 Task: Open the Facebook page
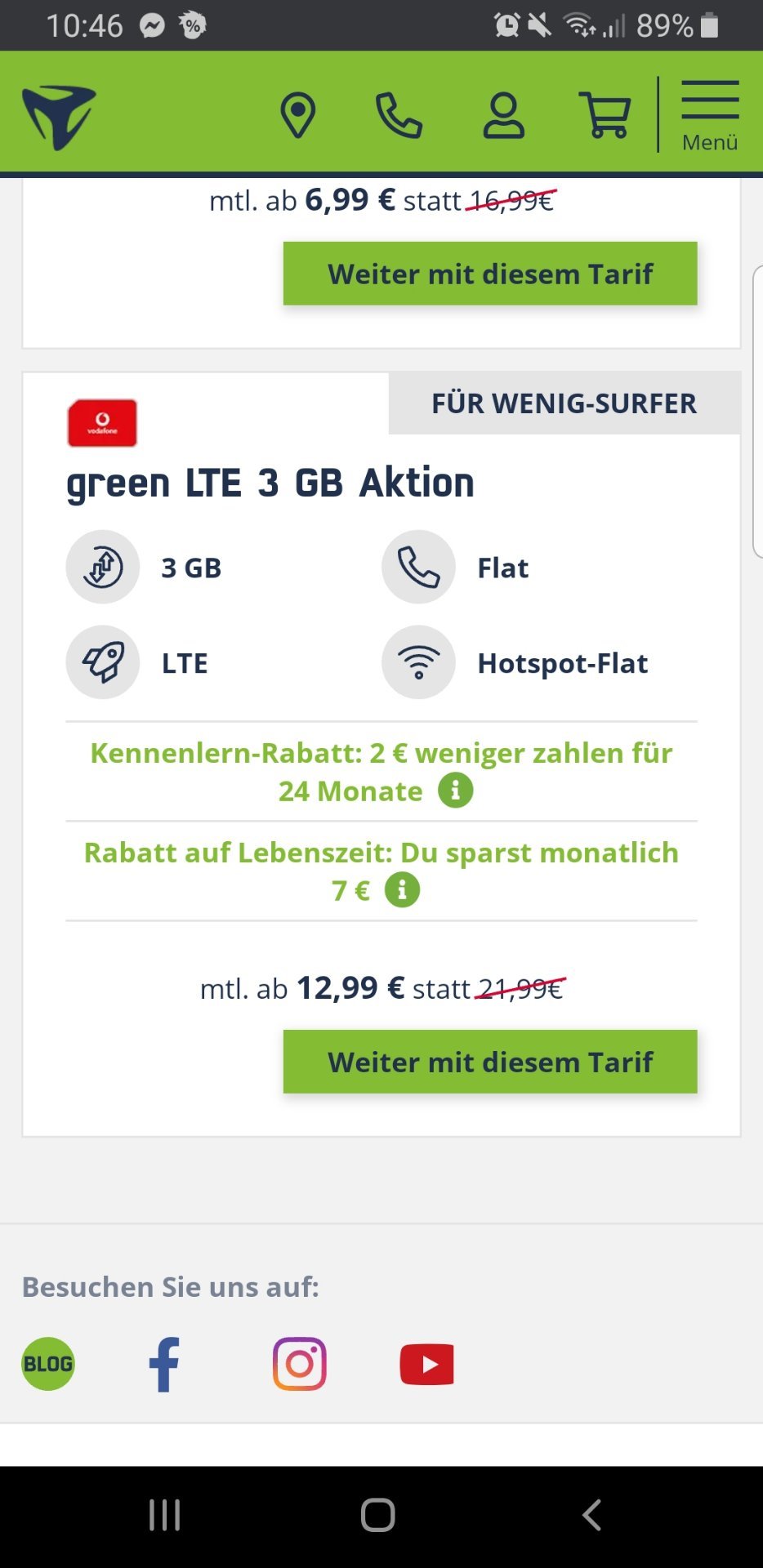[x=164, y=1364]
